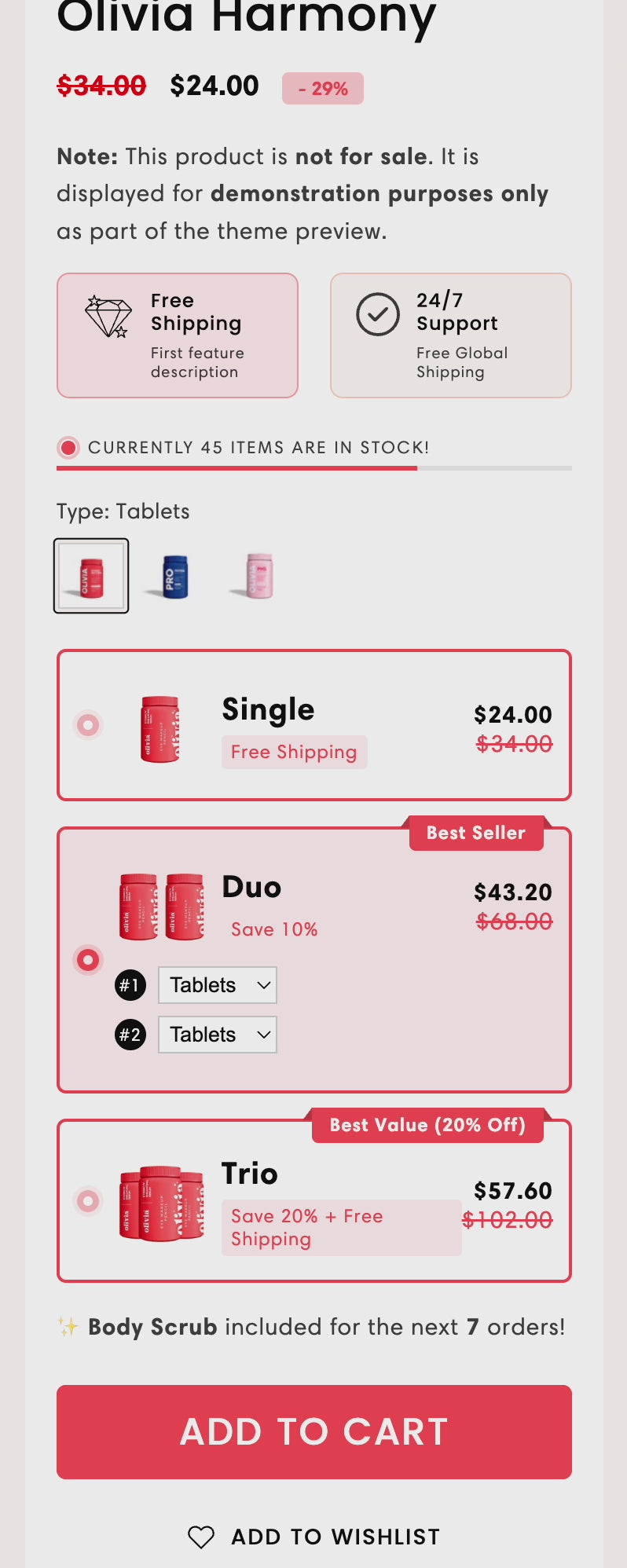Viewport: 627px width, 1568px height.
Task: Select the Single bundle option
Action: (x=88, y=724)
